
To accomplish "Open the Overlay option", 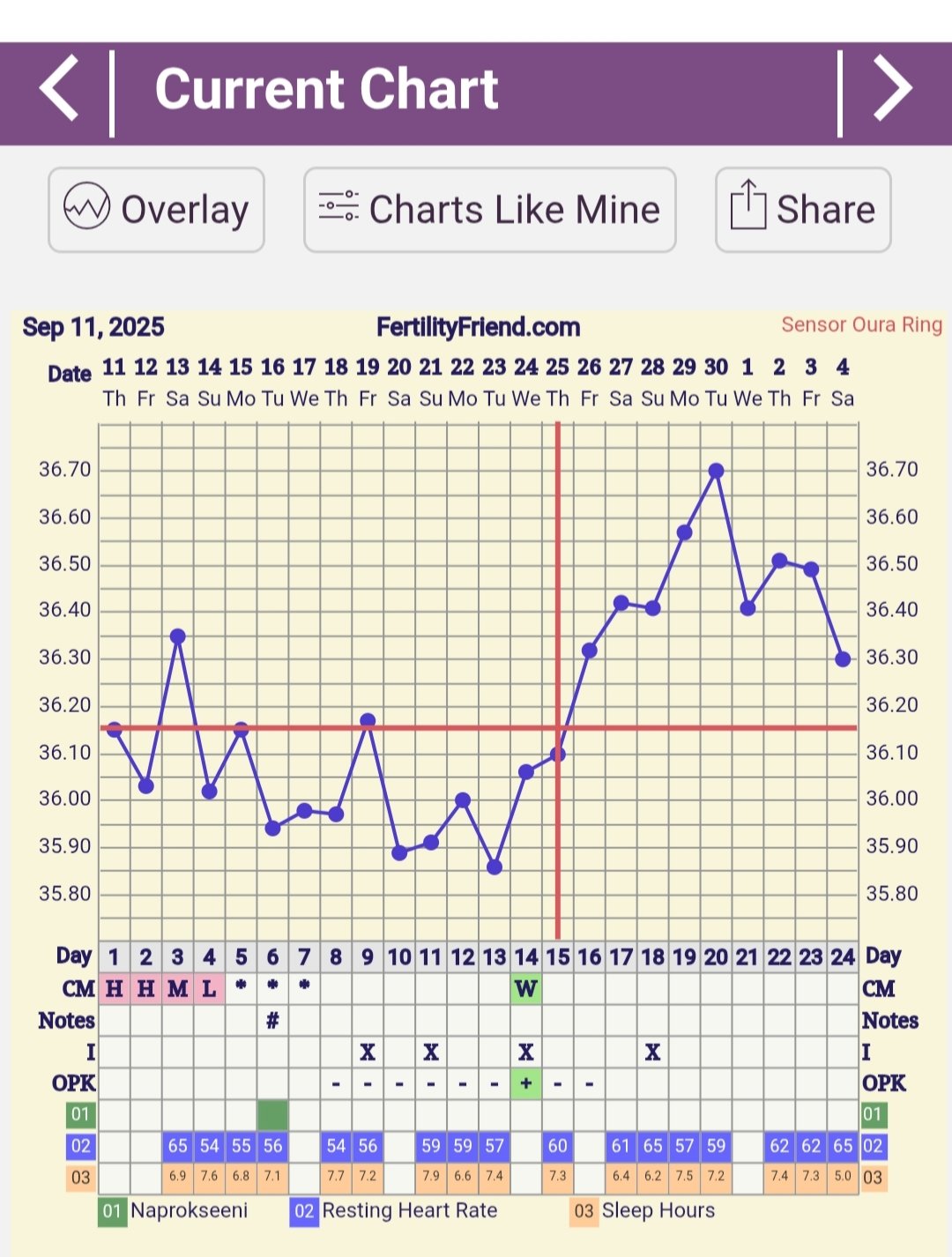I will pos(157,210).
